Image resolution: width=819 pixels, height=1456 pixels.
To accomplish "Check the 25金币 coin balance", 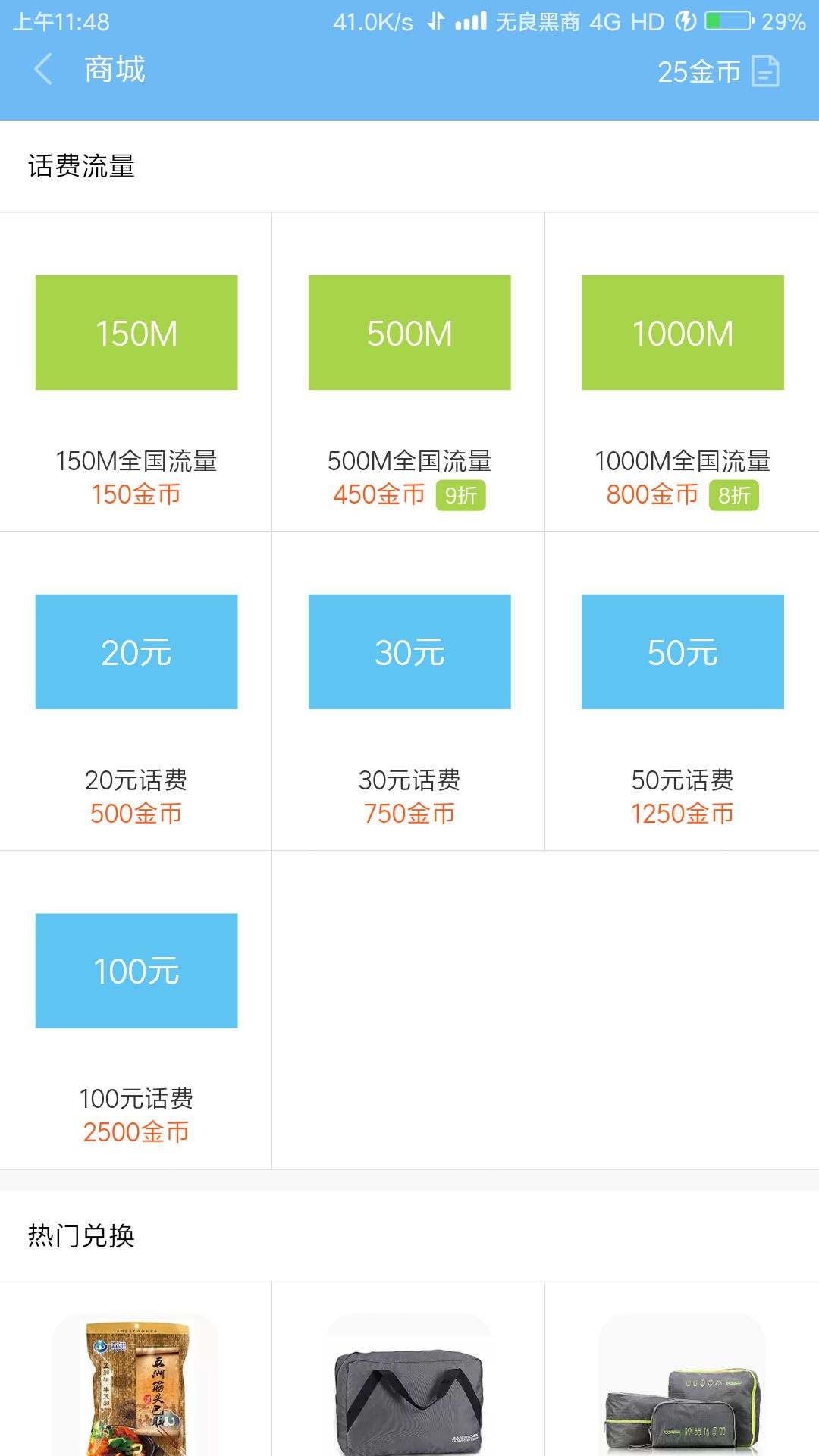I will coord(699,72).
